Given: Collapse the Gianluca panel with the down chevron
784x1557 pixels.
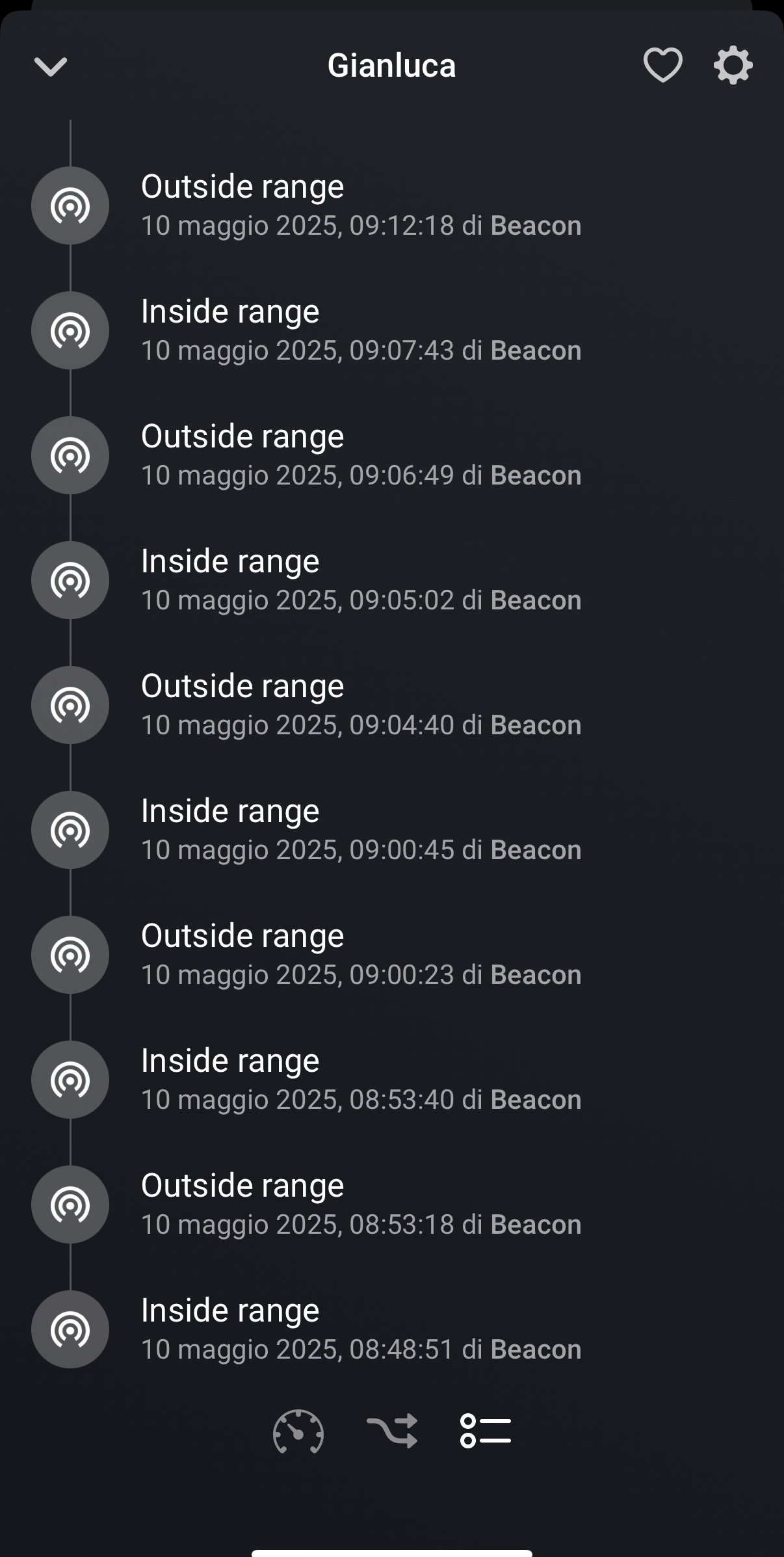Looking at the screenshot, I should [x=51, y=66].
